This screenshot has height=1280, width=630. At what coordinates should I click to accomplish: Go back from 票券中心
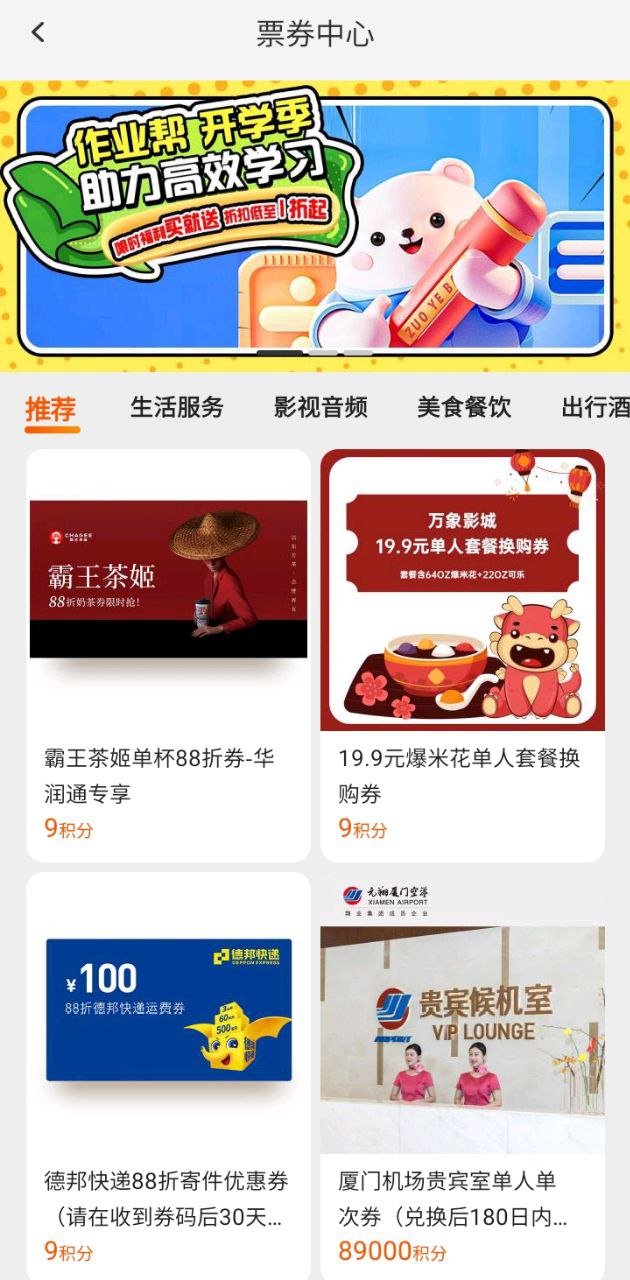pos(38,33)
